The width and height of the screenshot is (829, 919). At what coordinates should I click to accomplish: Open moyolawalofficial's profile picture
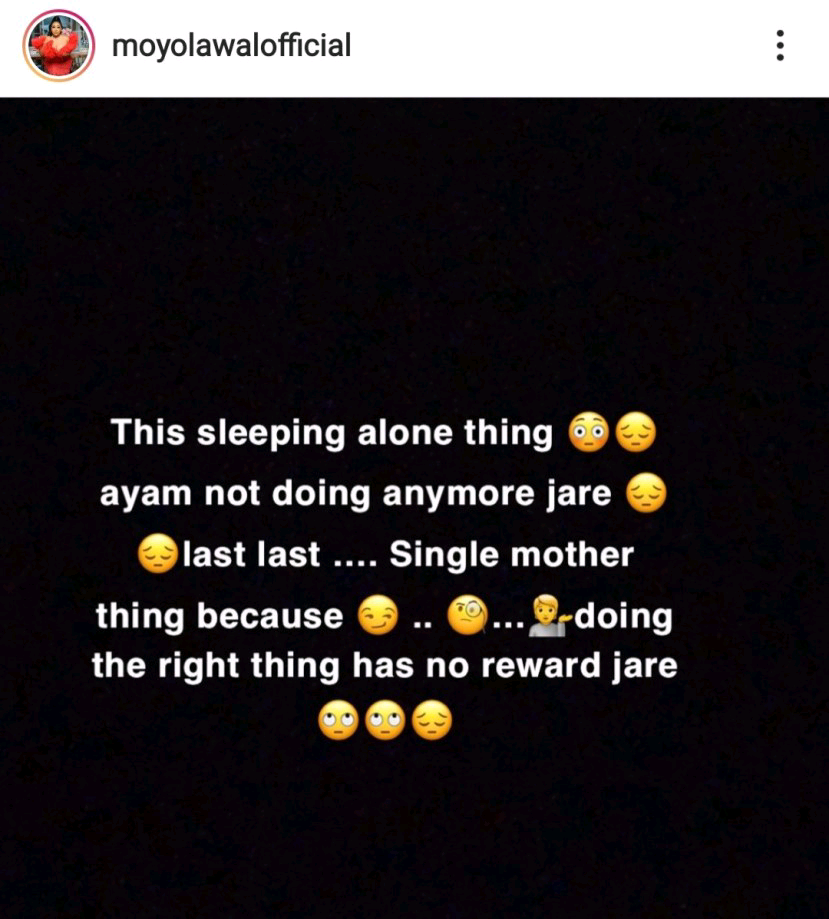[58, 47]
